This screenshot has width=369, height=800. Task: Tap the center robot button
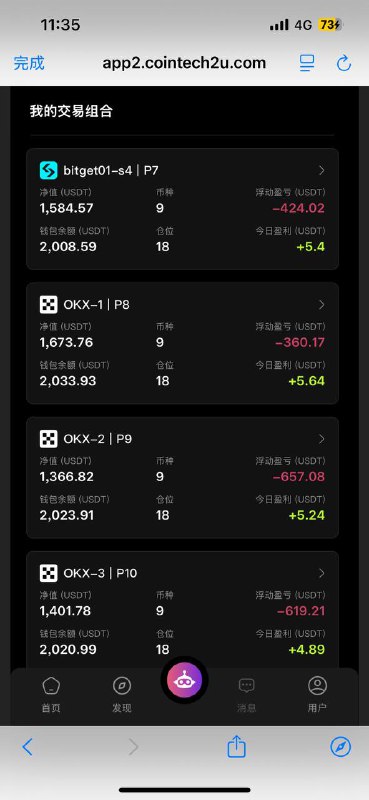pos(184,680)
